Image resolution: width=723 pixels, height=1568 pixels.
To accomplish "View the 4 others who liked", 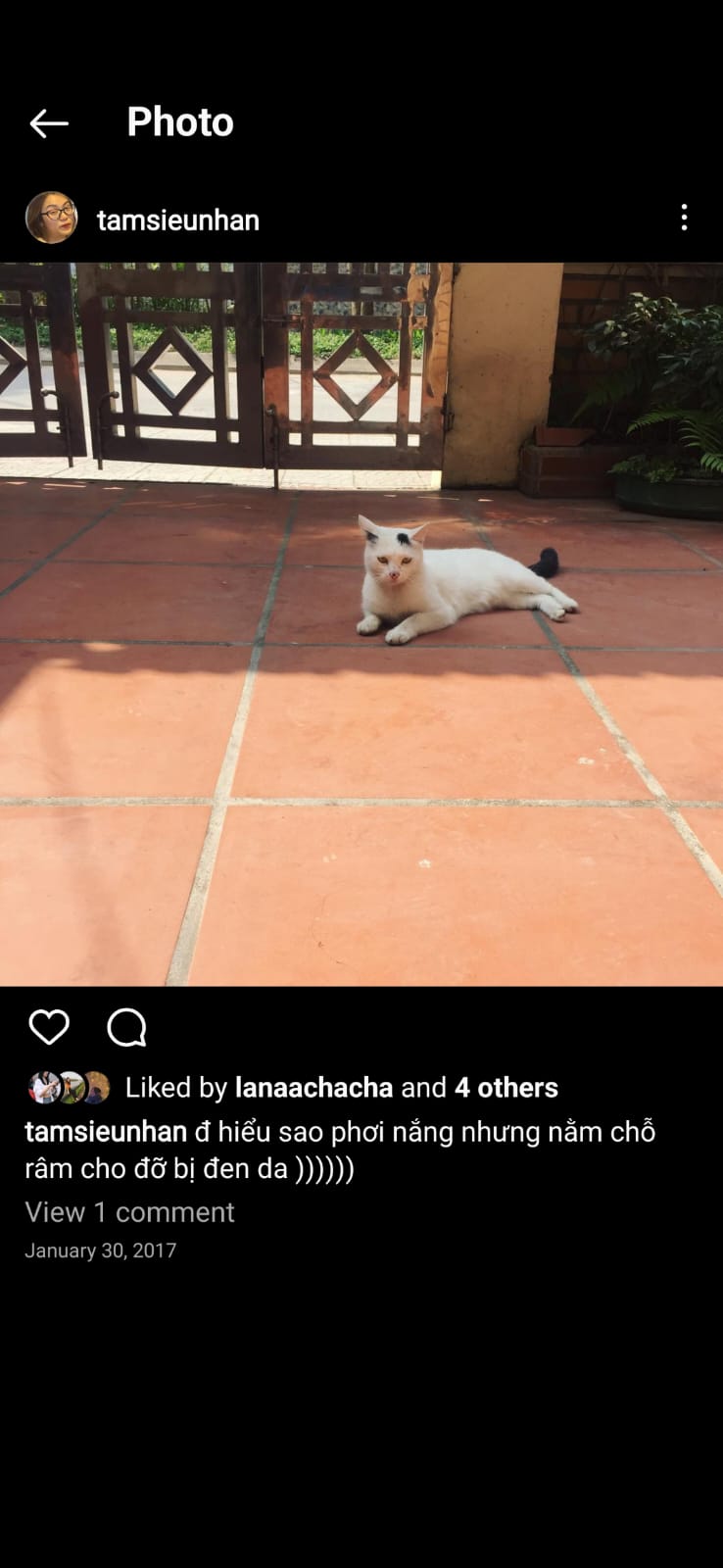I will tap(506, 1088).
